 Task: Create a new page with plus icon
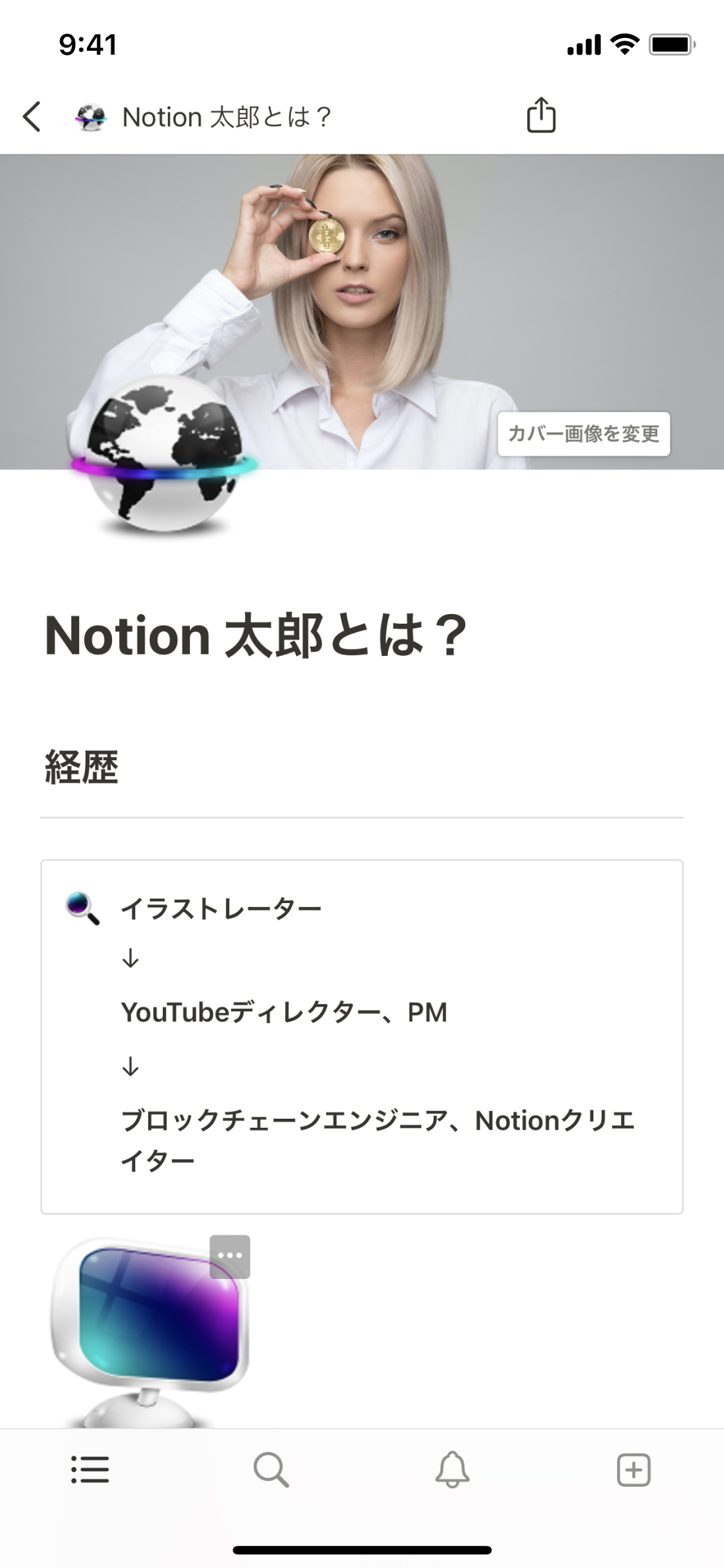tap(634, 1470)
